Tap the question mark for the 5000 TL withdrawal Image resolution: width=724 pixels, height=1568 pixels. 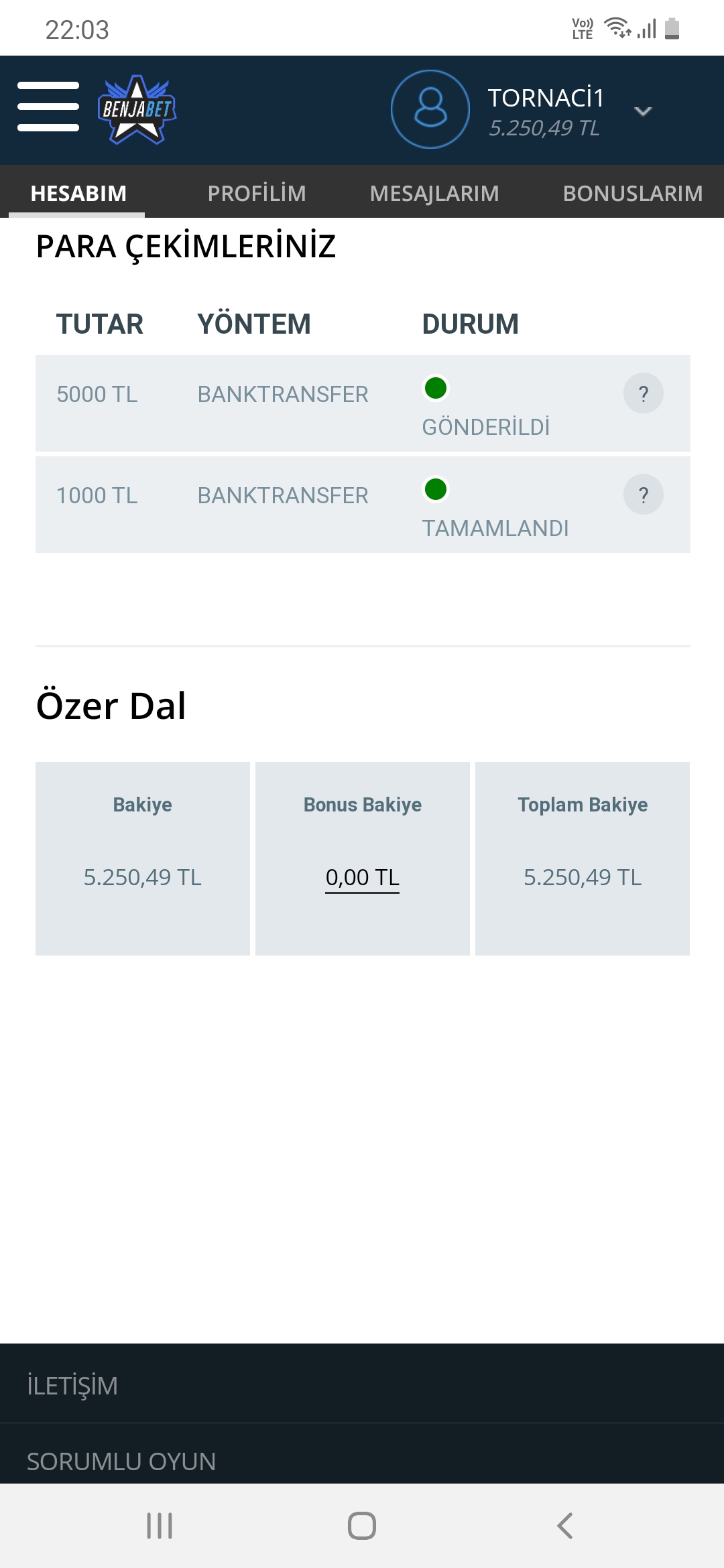(x=644, y=393)
